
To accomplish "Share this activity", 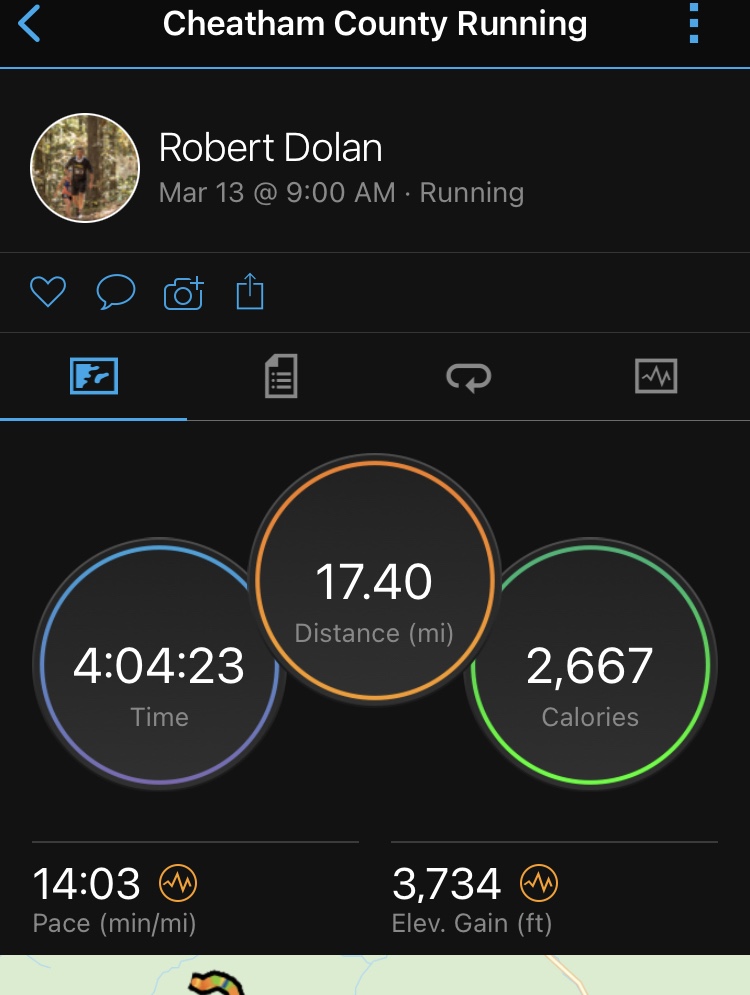I will (249, 292).
